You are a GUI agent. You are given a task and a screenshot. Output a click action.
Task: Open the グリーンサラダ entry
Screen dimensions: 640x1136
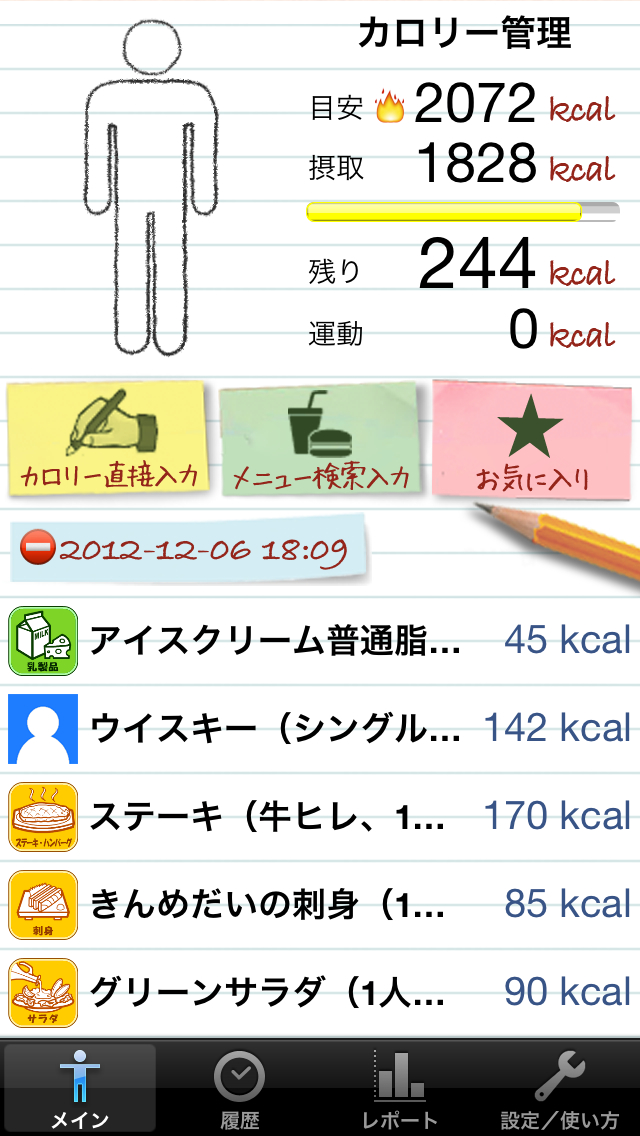coord(320,992)
